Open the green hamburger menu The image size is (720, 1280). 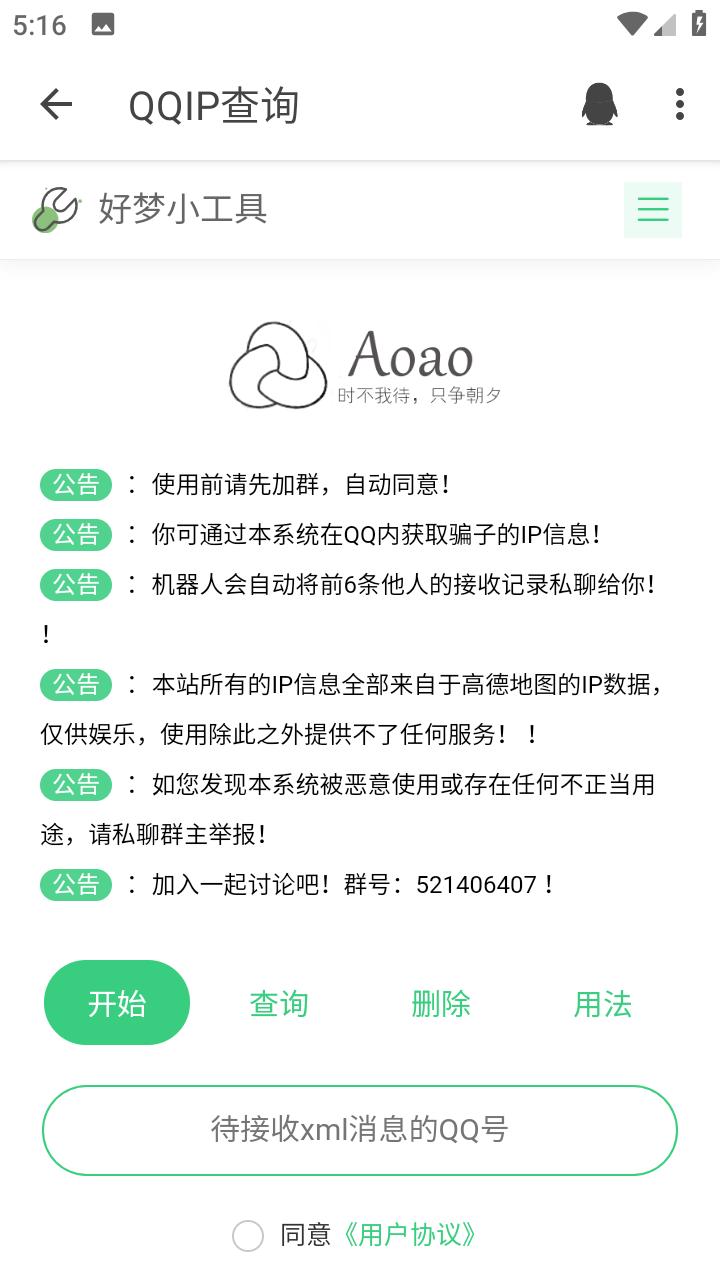point(653,209)
